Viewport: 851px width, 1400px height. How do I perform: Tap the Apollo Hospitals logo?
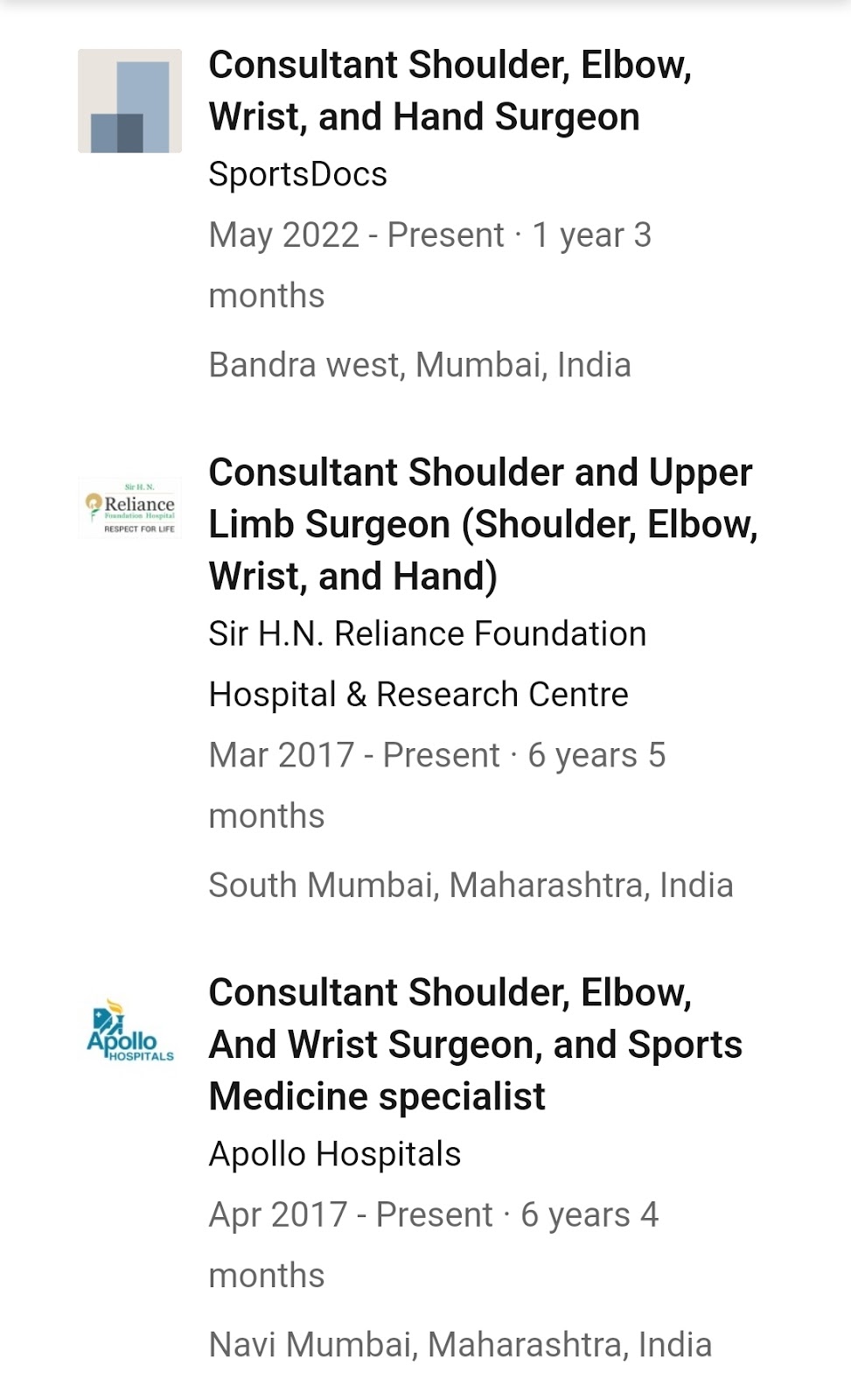(129, 1031)
